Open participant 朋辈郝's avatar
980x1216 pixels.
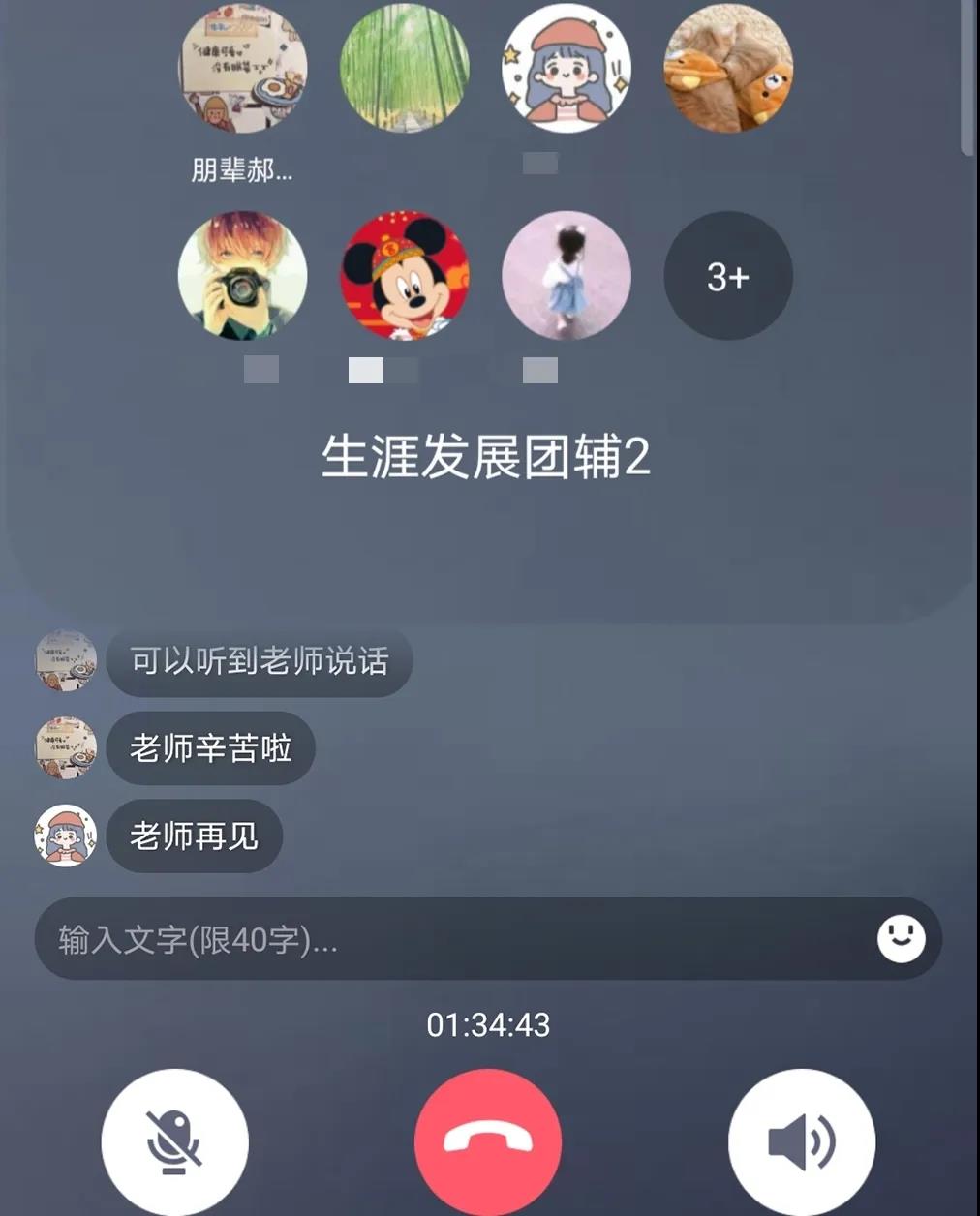coord(243,68)
